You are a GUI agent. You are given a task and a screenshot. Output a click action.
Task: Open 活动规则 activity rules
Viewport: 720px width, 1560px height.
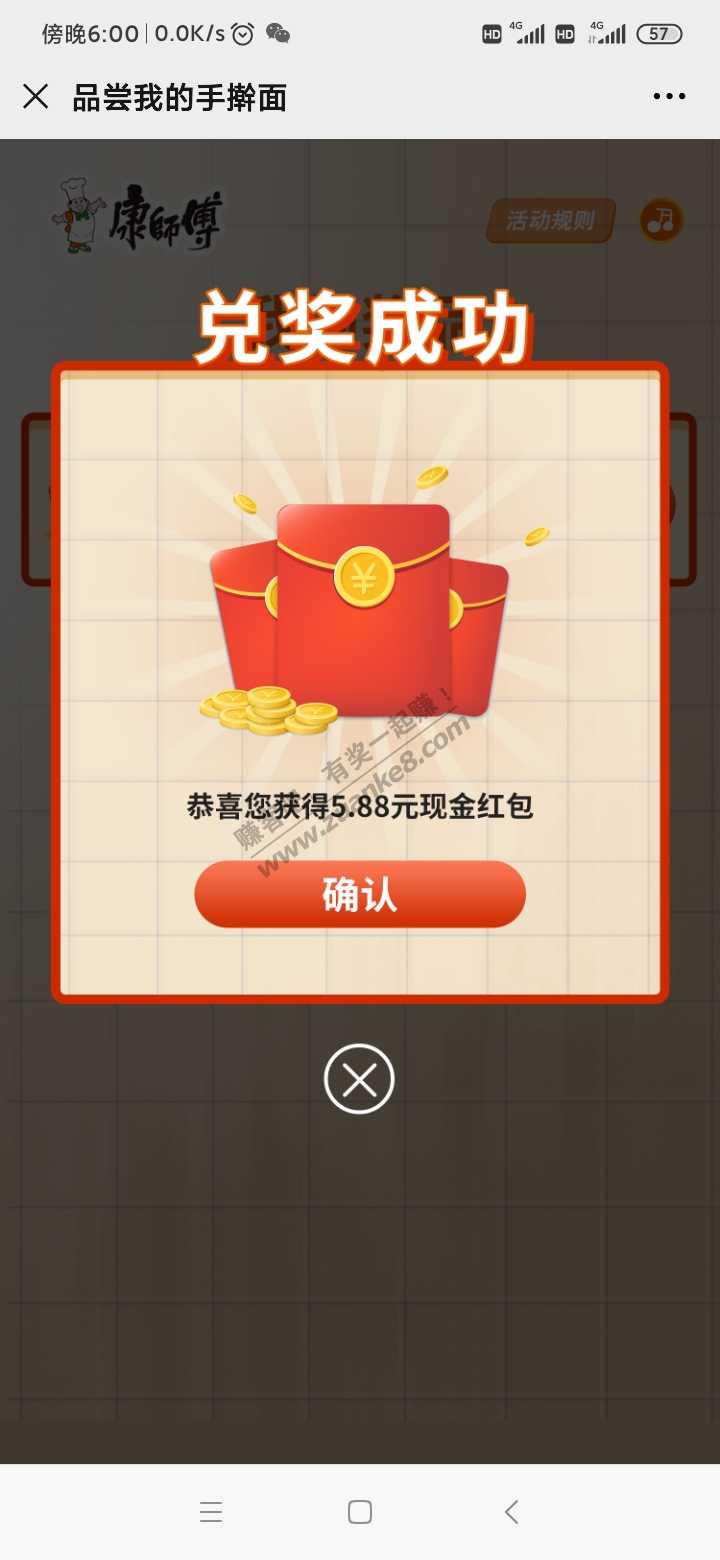coord(550,221)
